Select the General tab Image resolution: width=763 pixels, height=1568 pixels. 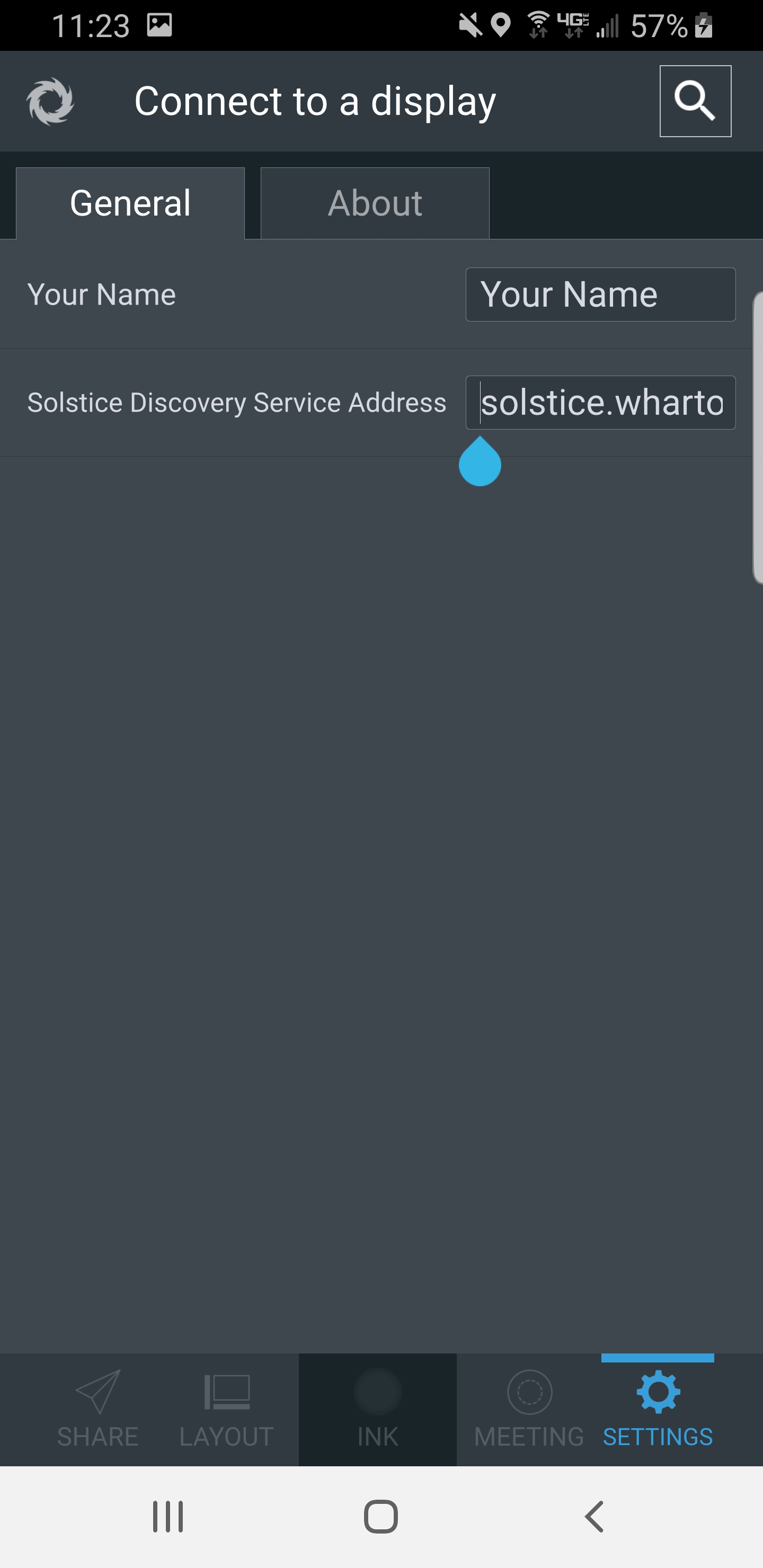pos(130,203)
